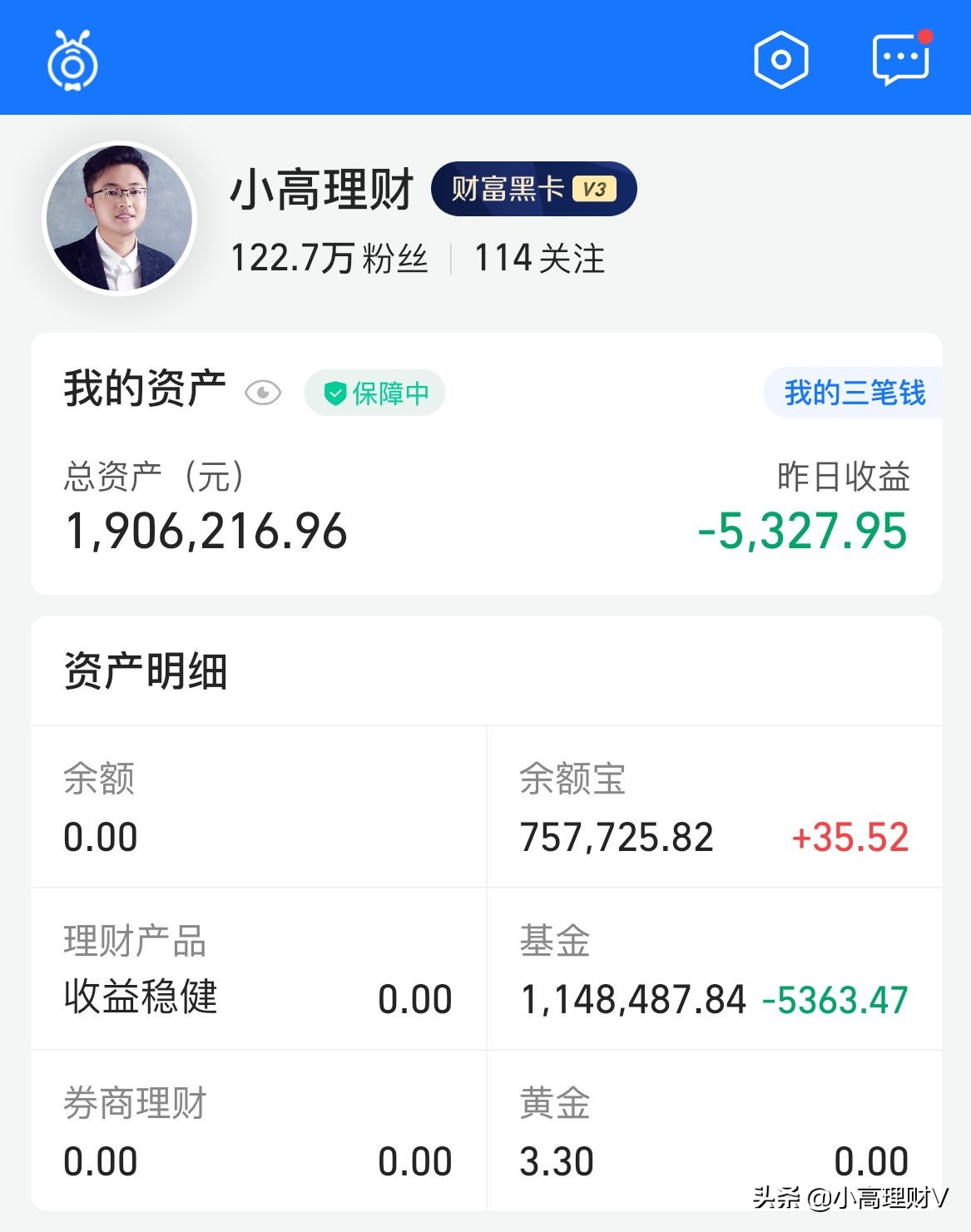Open the 财富黑卡 V3 badge
Viewport: 971px width, 1232px height.
coord(533,189)
